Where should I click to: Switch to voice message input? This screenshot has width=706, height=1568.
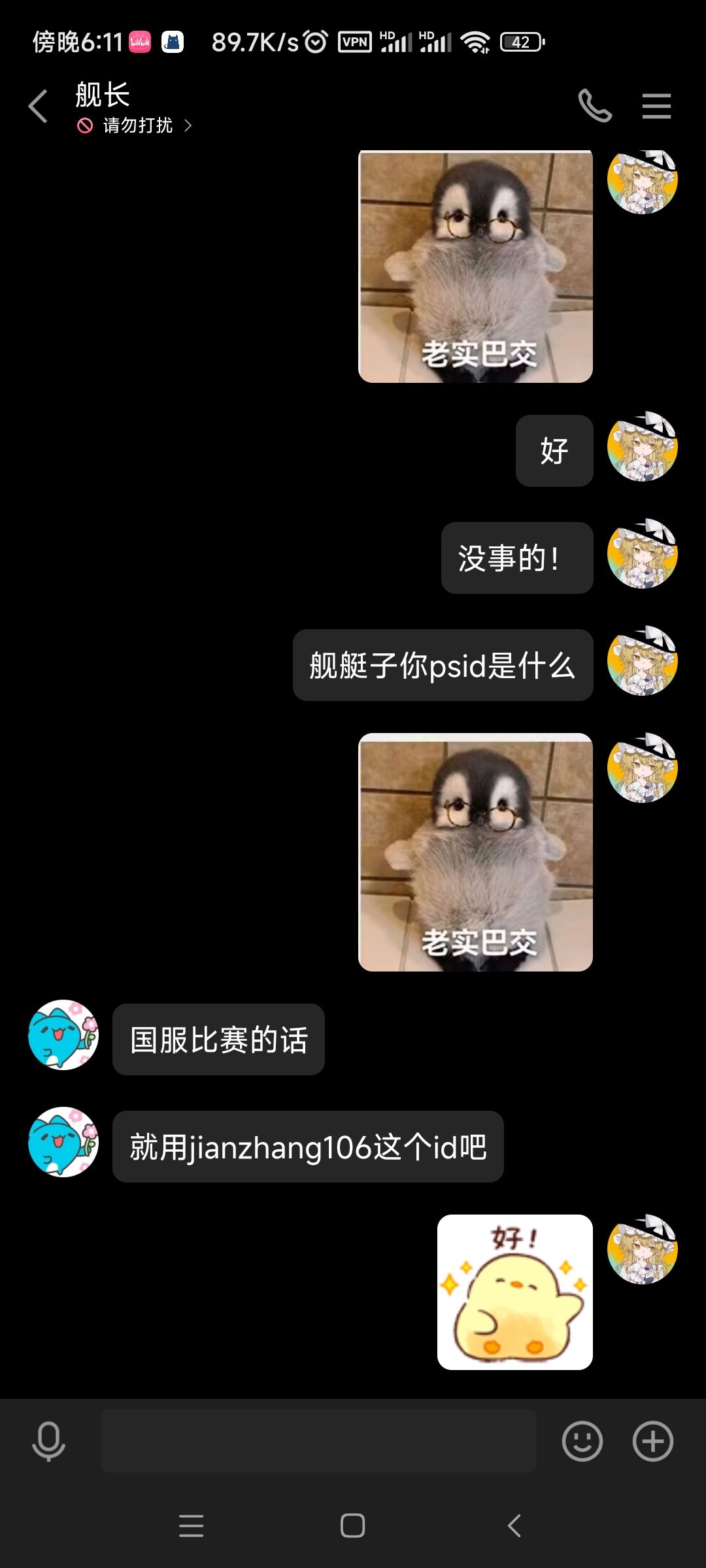(x=48, y=1441)
